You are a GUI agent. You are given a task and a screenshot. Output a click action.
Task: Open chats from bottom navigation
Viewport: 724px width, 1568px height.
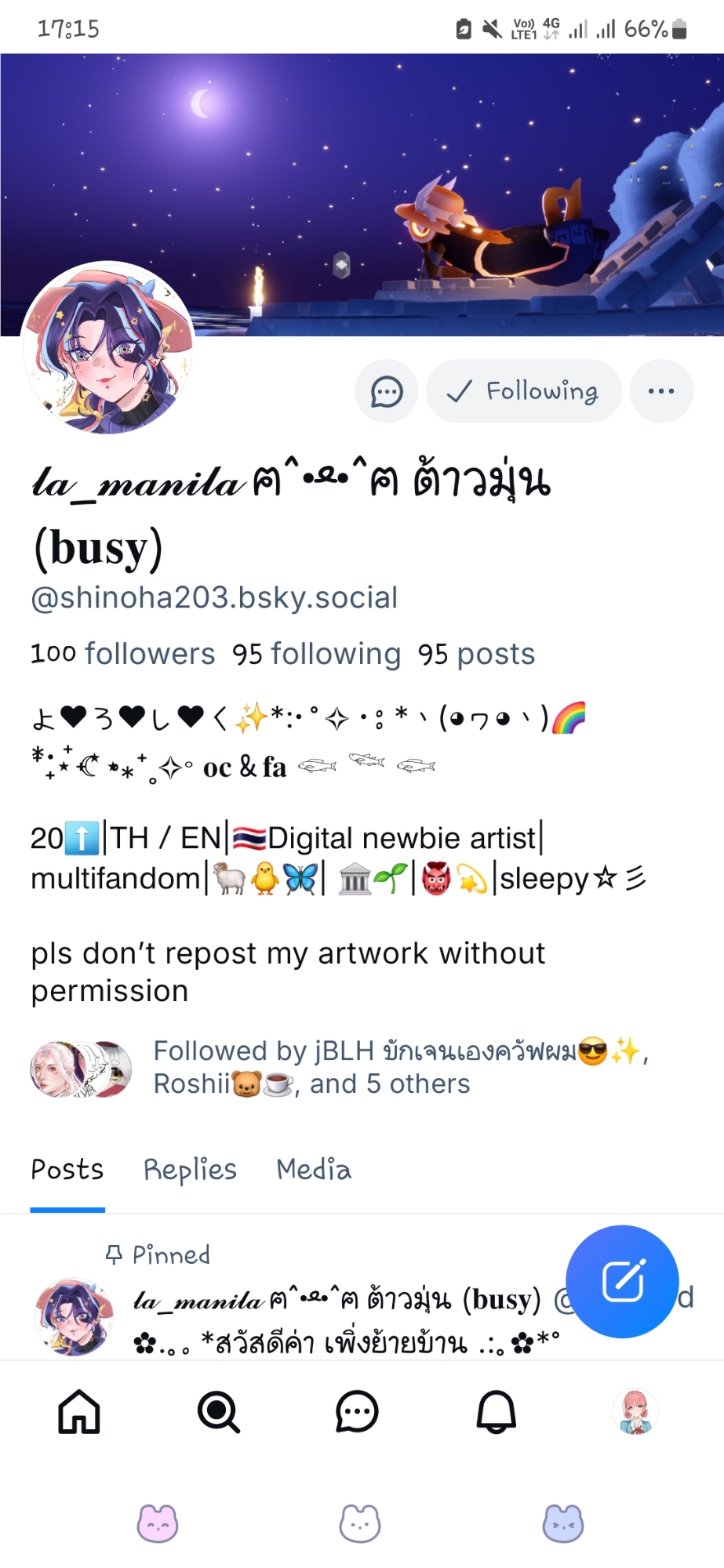click(x=357, y=1412)
